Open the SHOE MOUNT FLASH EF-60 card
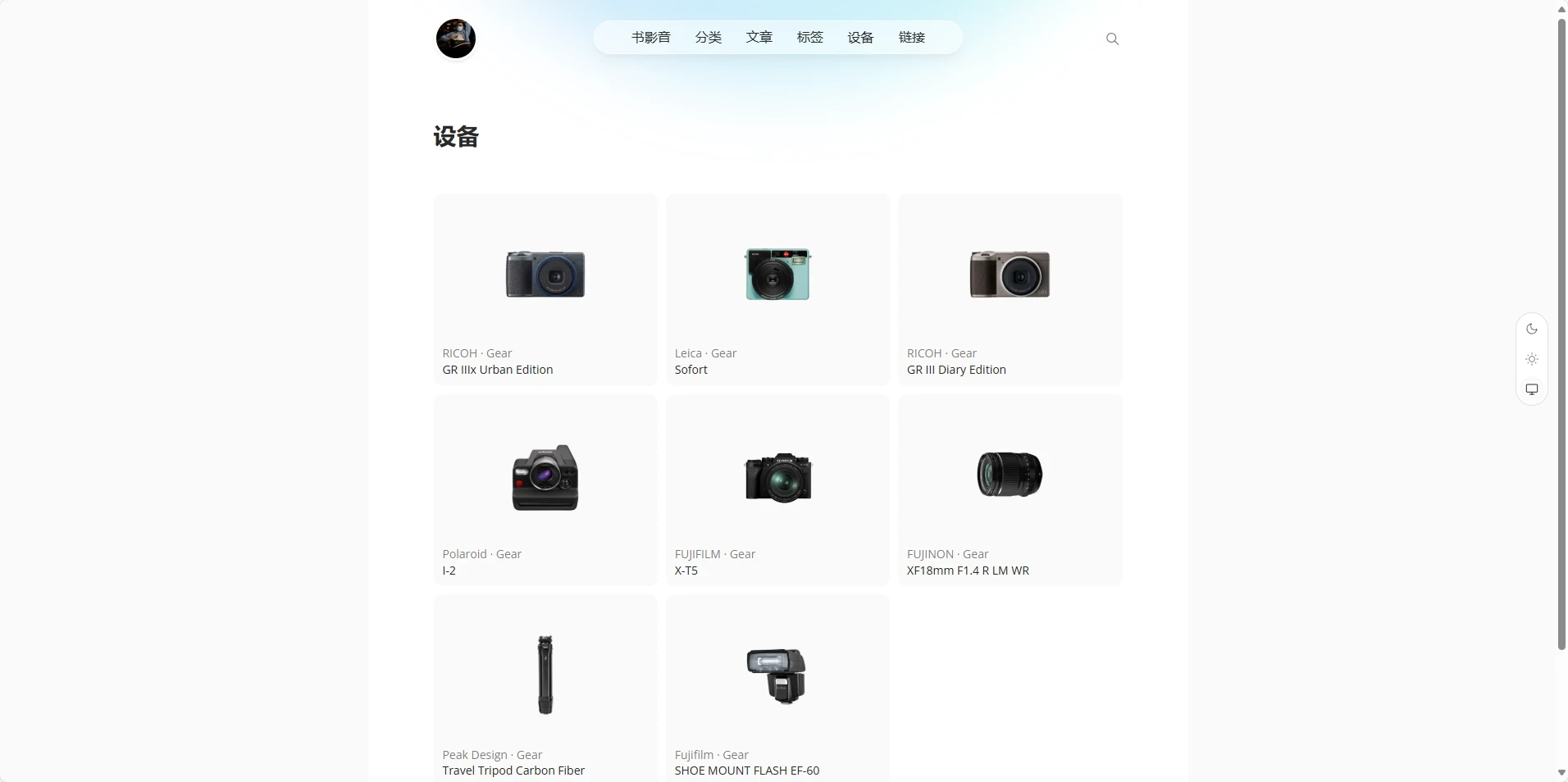 point(777,689)
